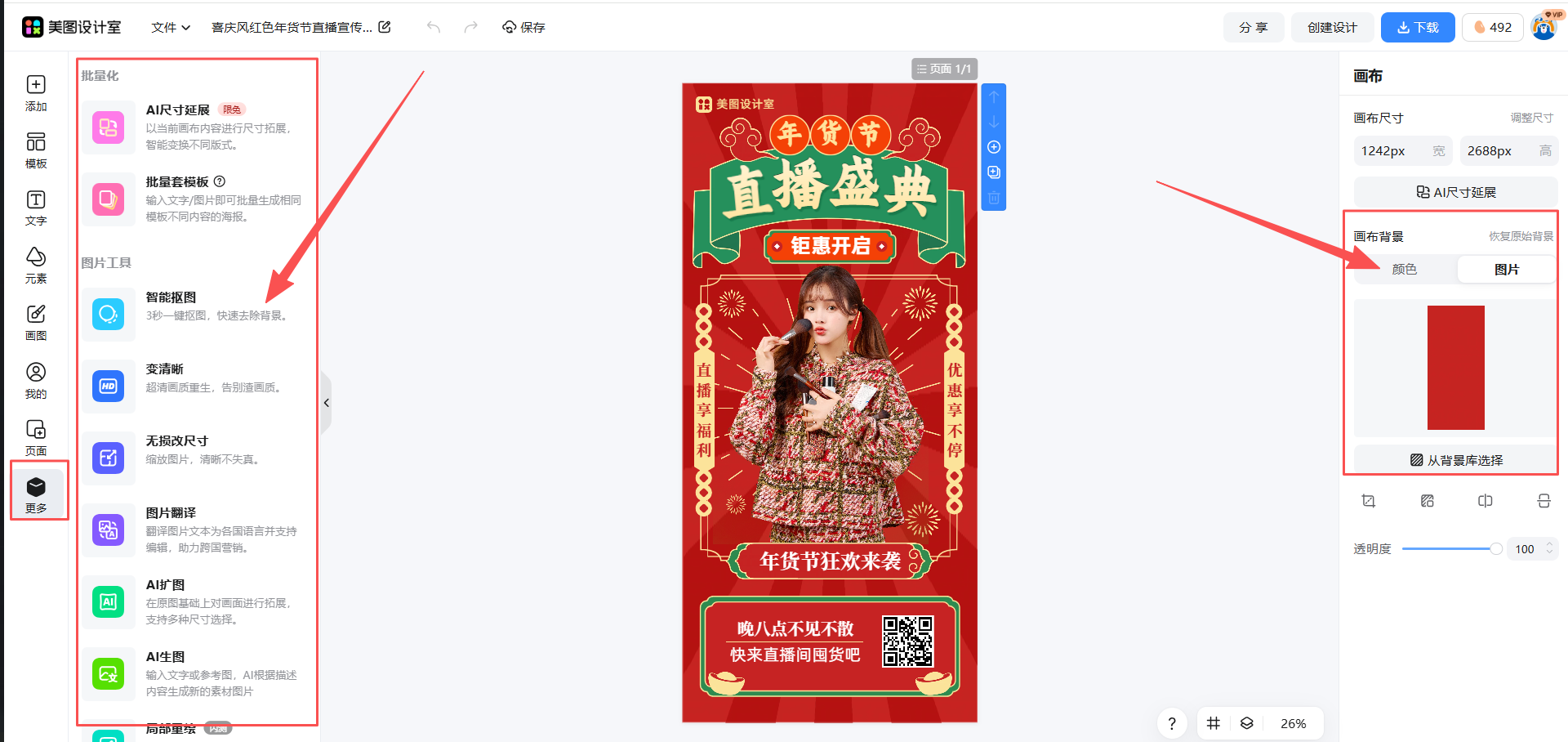Tap the 分享 share button
The width and height of the screenshot is (1568, 742).
click(1253, 27)
